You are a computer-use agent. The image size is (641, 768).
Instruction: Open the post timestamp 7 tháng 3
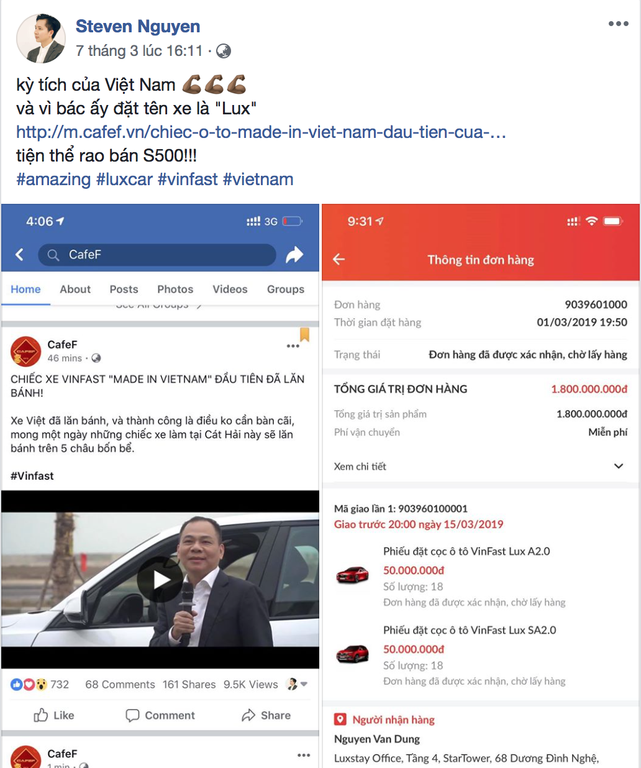(139, 50)
